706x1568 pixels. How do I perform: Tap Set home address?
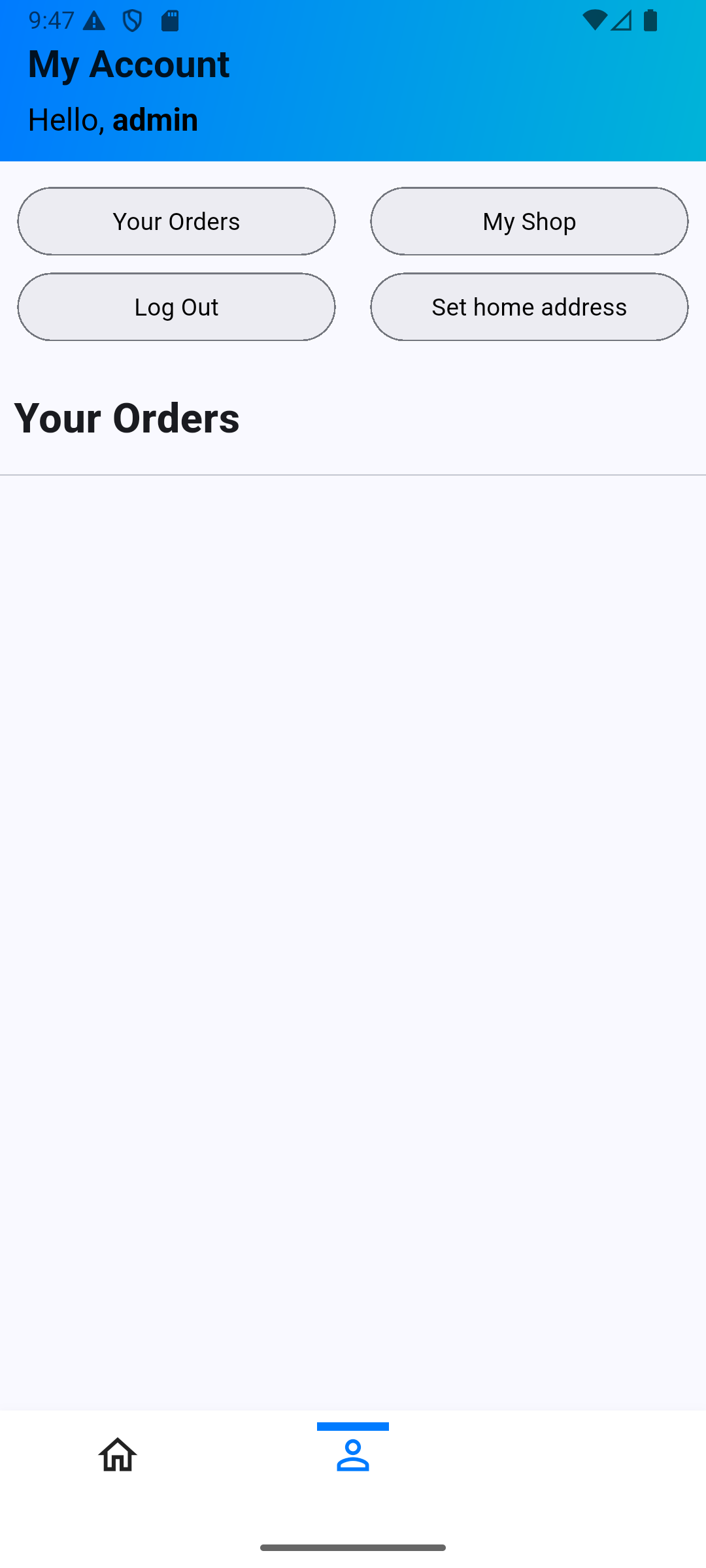tap(529, 307)
